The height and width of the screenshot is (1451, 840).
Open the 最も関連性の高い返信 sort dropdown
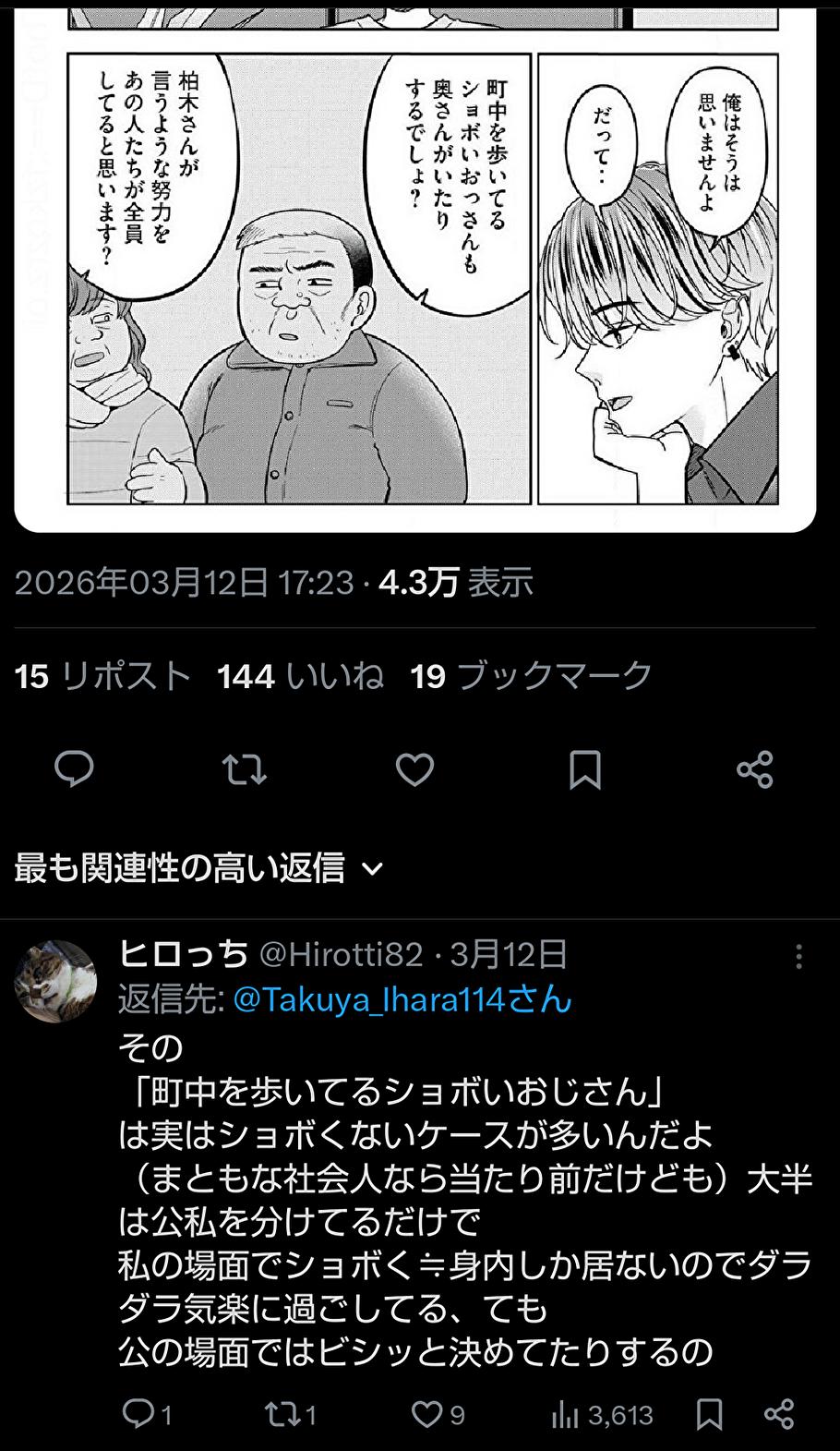[198, 868]
